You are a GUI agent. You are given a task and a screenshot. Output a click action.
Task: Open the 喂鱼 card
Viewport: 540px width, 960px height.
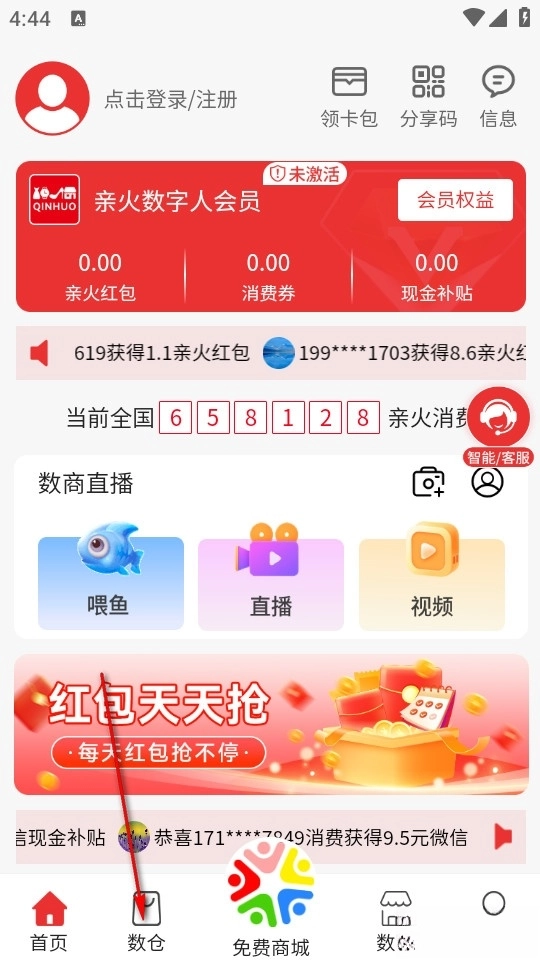point(111,576)
